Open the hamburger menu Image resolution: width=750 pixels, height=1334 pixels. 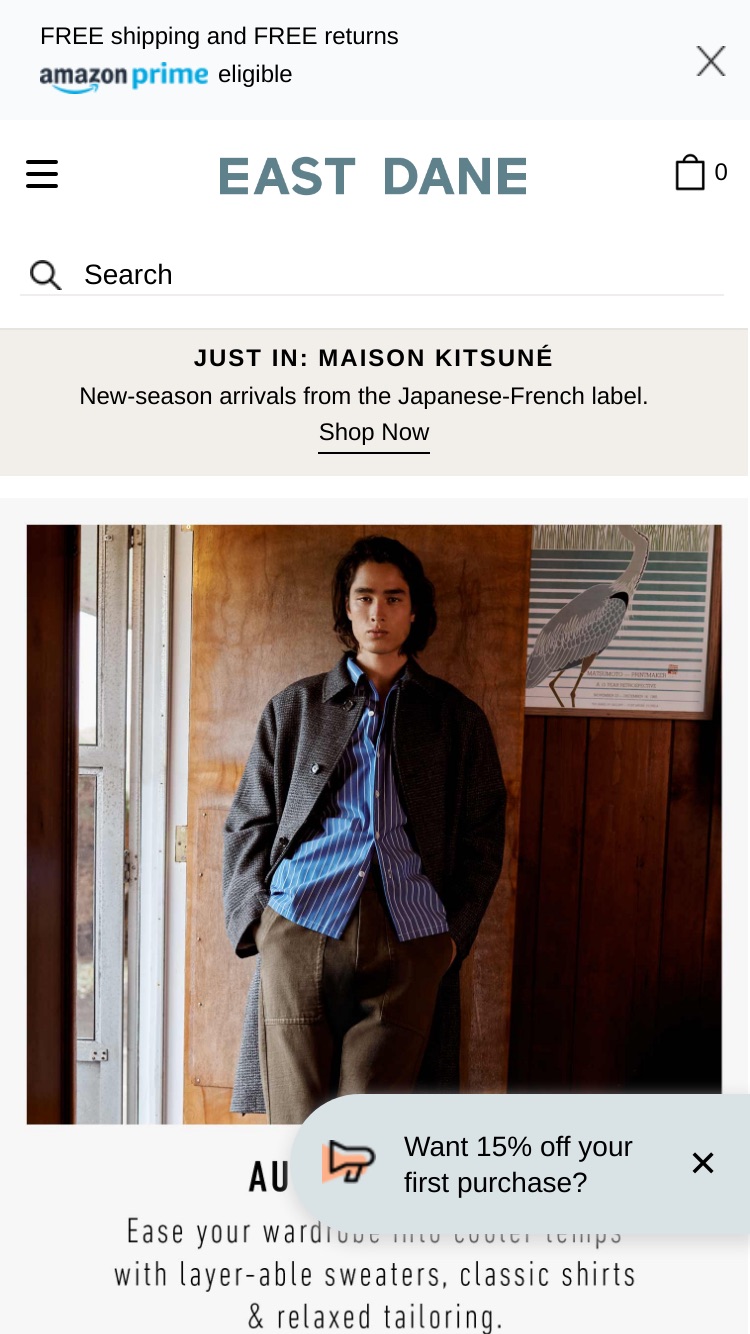(42, 174)
